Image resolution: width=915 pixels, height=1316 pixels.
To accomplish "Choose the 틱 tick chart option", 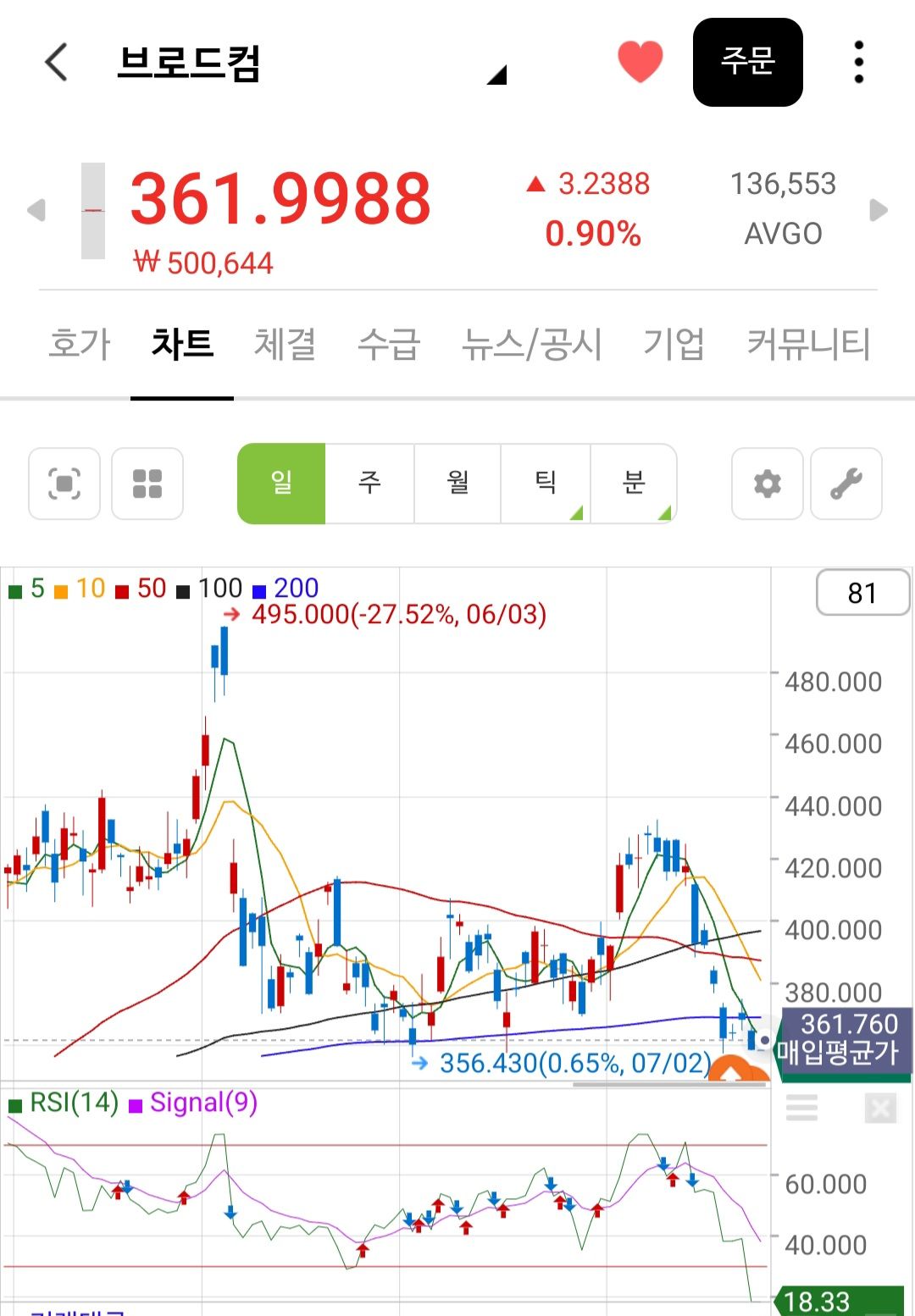I will tap(546, 484).
